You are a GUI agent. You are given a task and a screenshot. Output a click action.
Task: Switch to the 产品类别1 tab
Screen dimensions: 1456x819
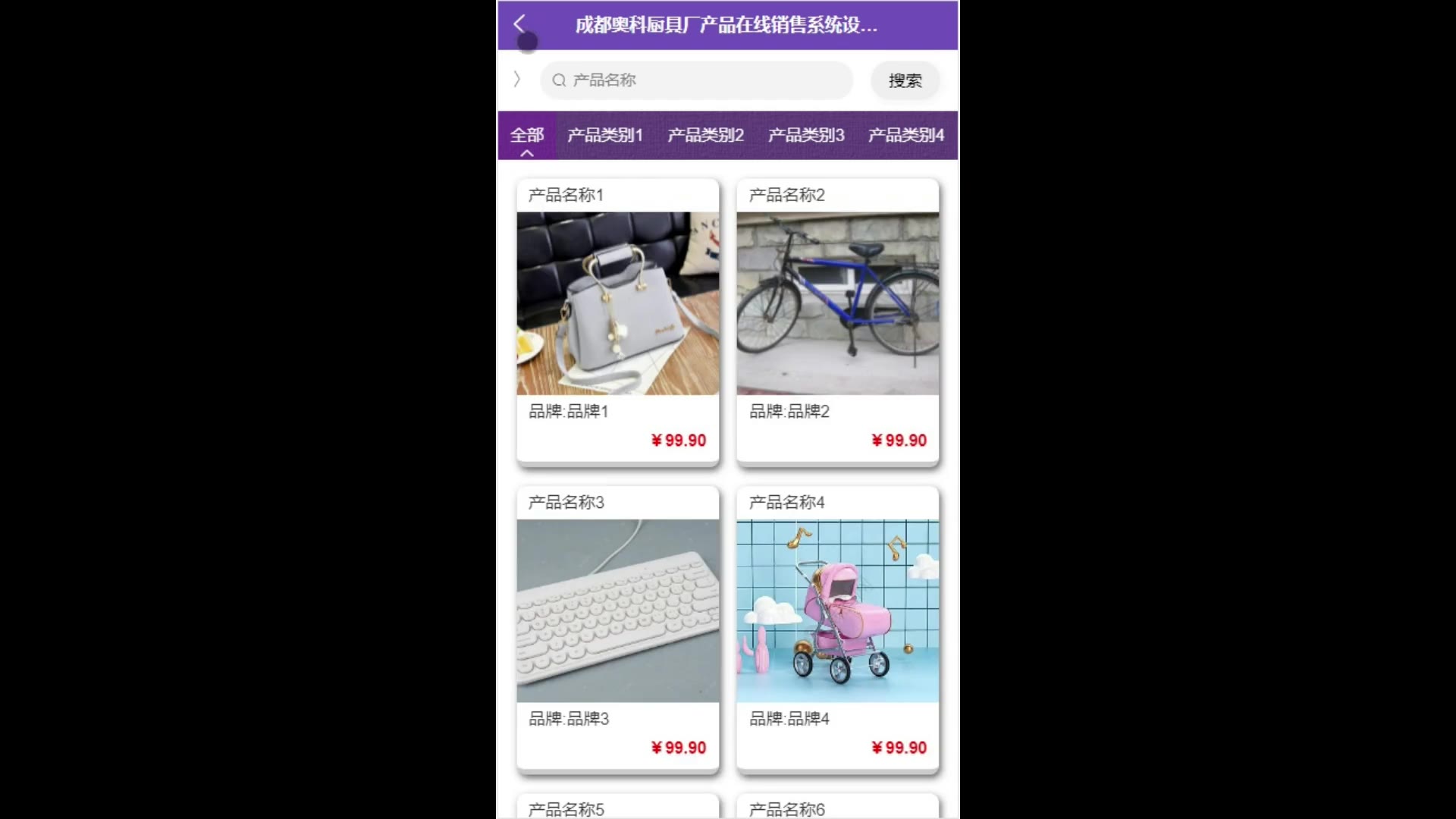[605, 136]
